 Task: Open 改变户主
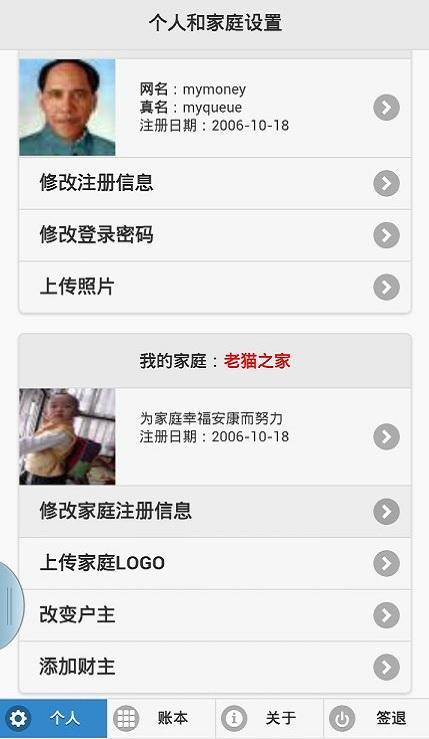[x=215, y=615]
